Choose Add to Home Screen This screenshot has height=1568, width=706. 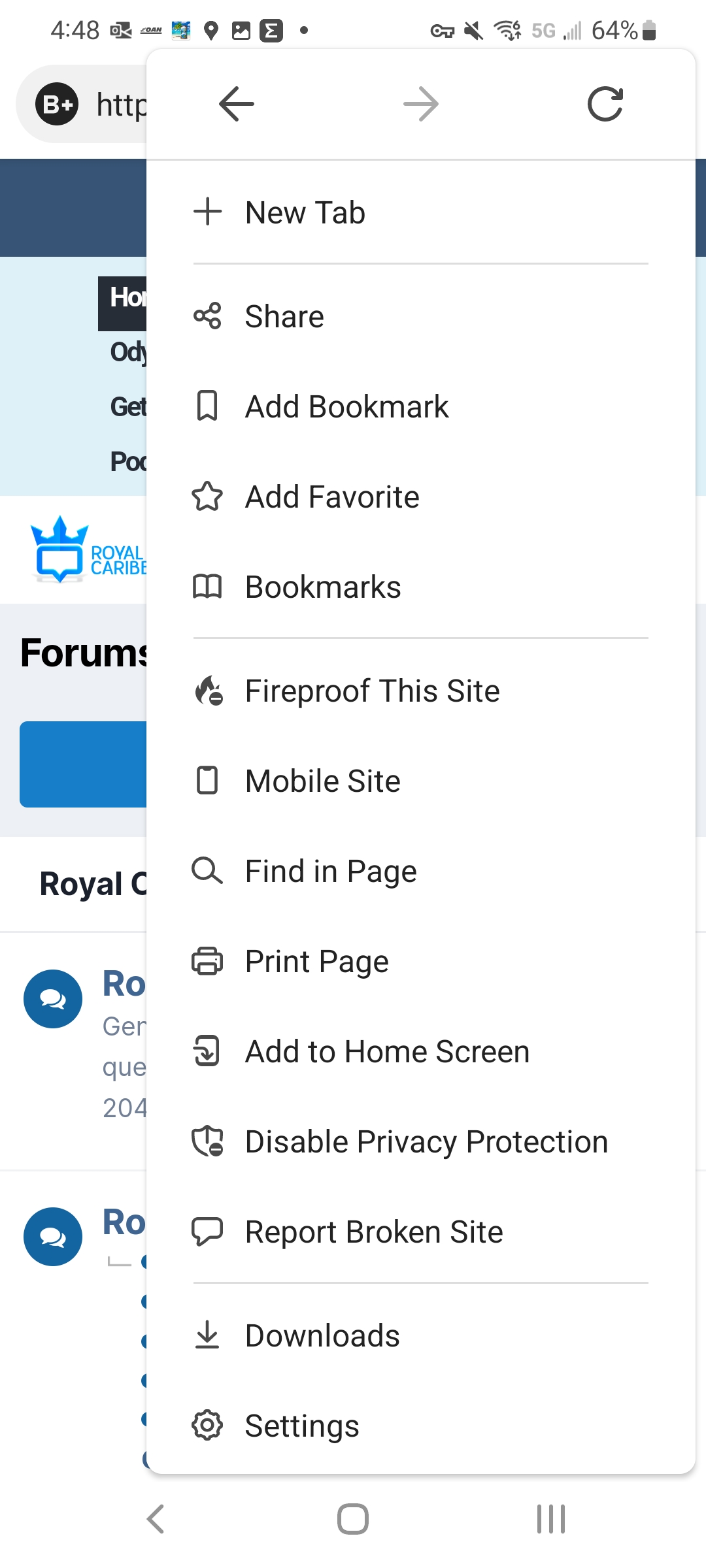tap(421, 1051)
